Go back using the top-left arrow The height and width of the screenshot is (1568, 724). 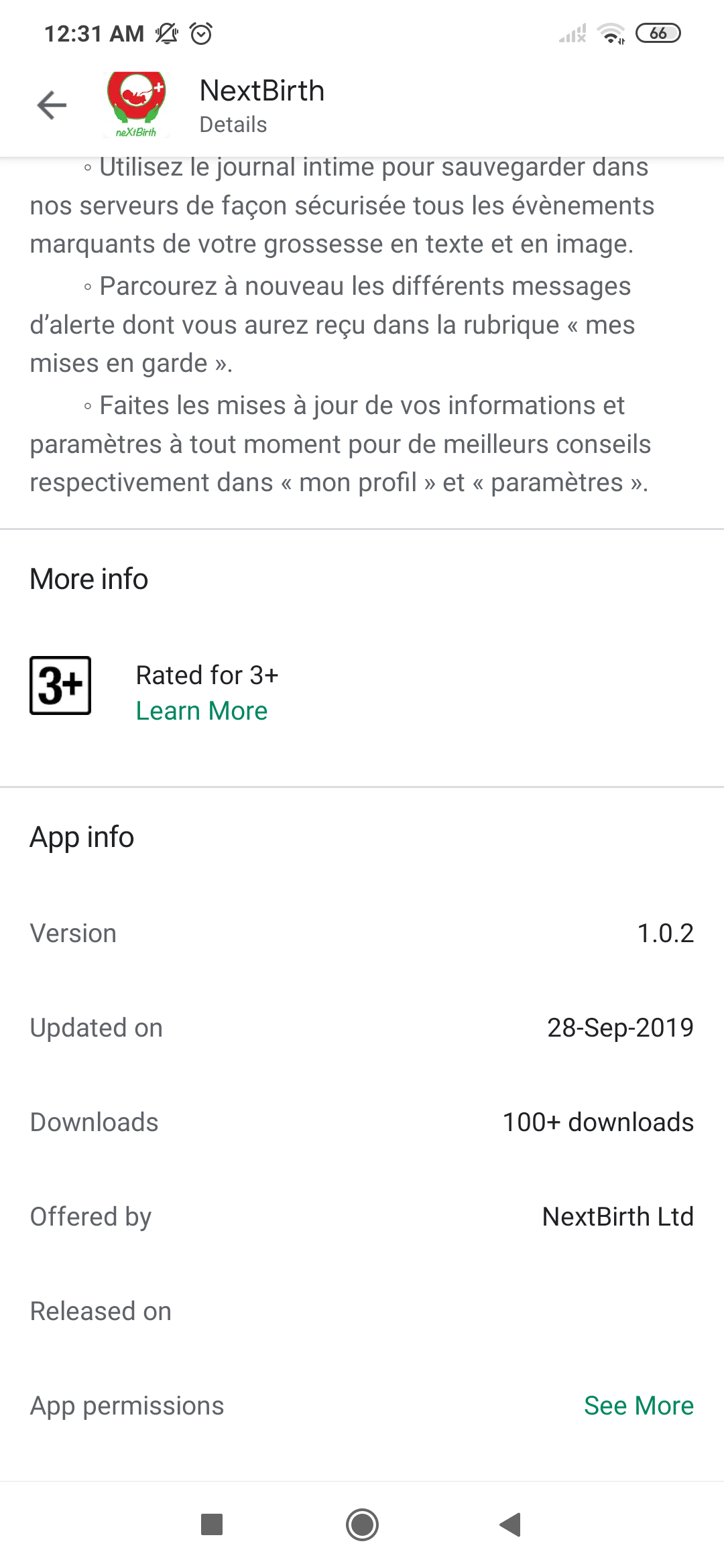point(52,105)
